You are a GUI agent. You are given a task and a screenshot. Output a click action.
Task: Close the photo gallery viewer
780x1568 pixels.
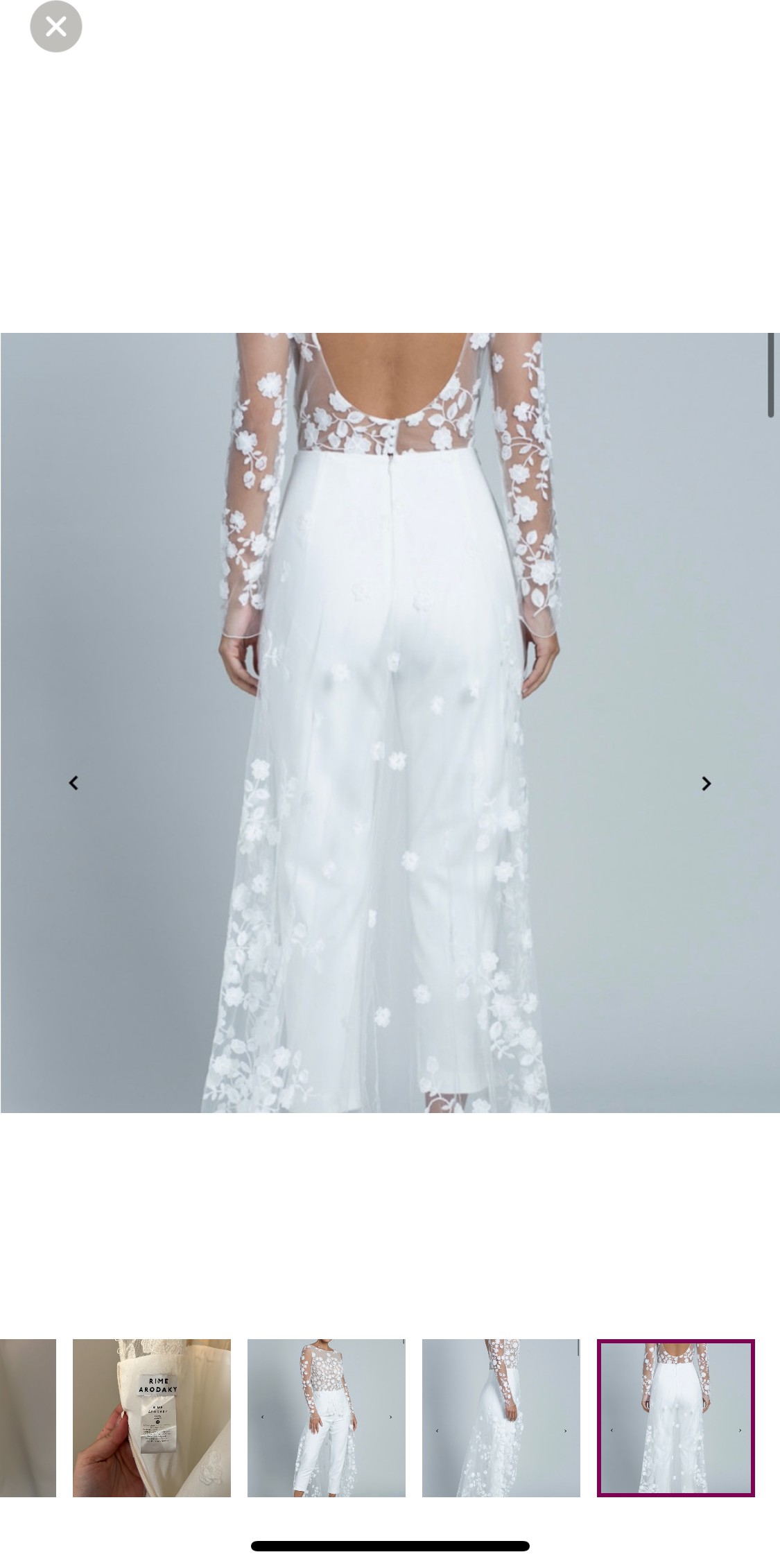(56, 27)
